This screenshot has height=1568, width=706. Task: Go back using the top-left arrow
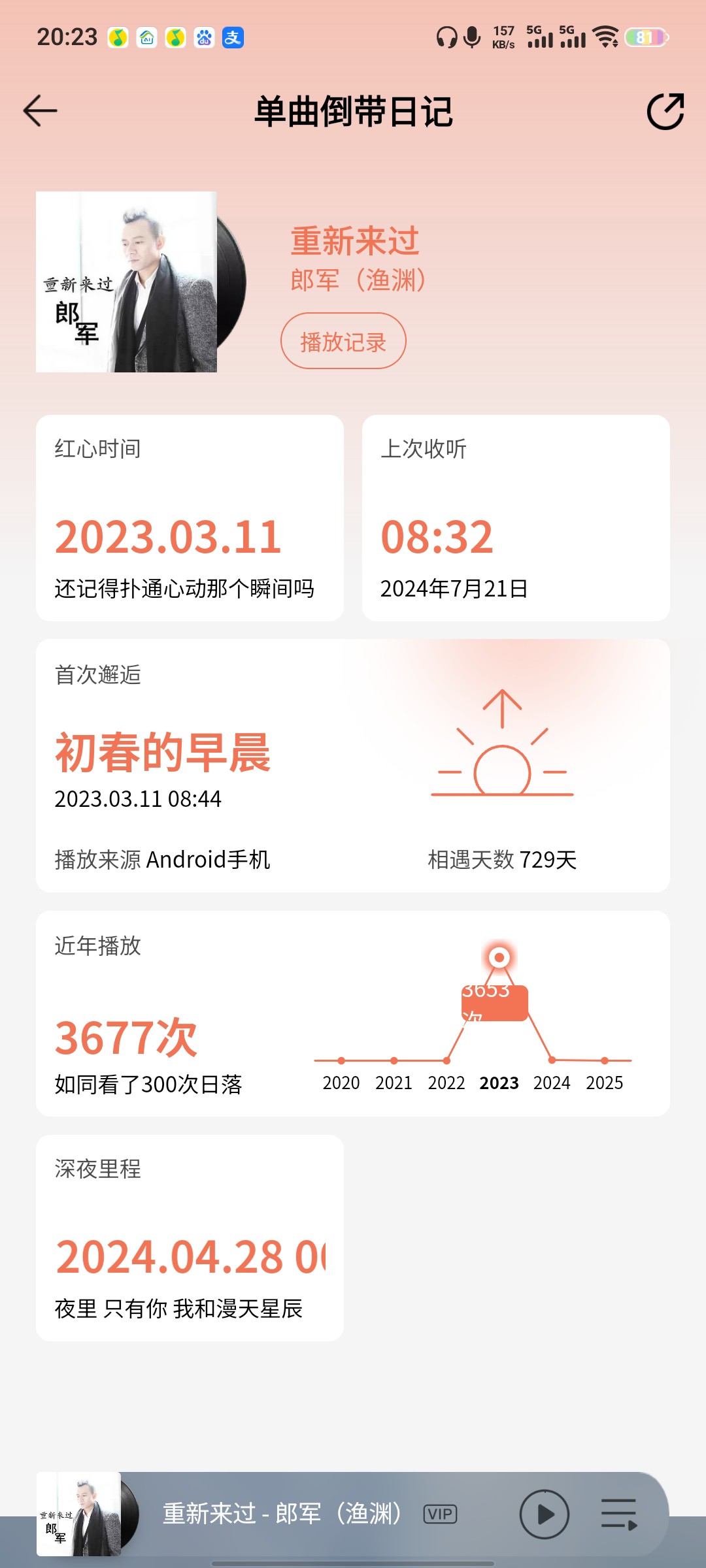point(41,111)
